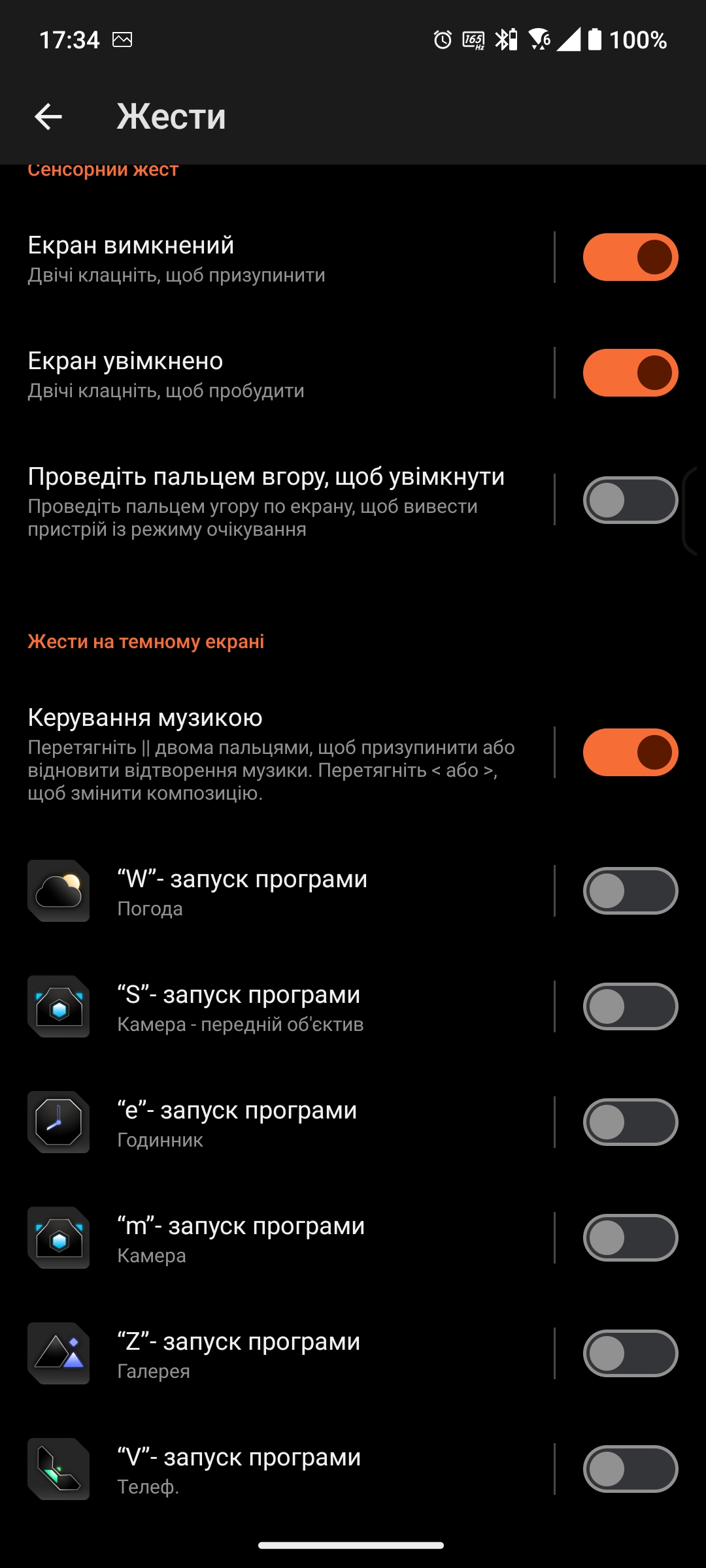Enable the "Z" gesture toggle for Галерея
Viewport: 706px width, 1568px height.
tap(630, 1354)
